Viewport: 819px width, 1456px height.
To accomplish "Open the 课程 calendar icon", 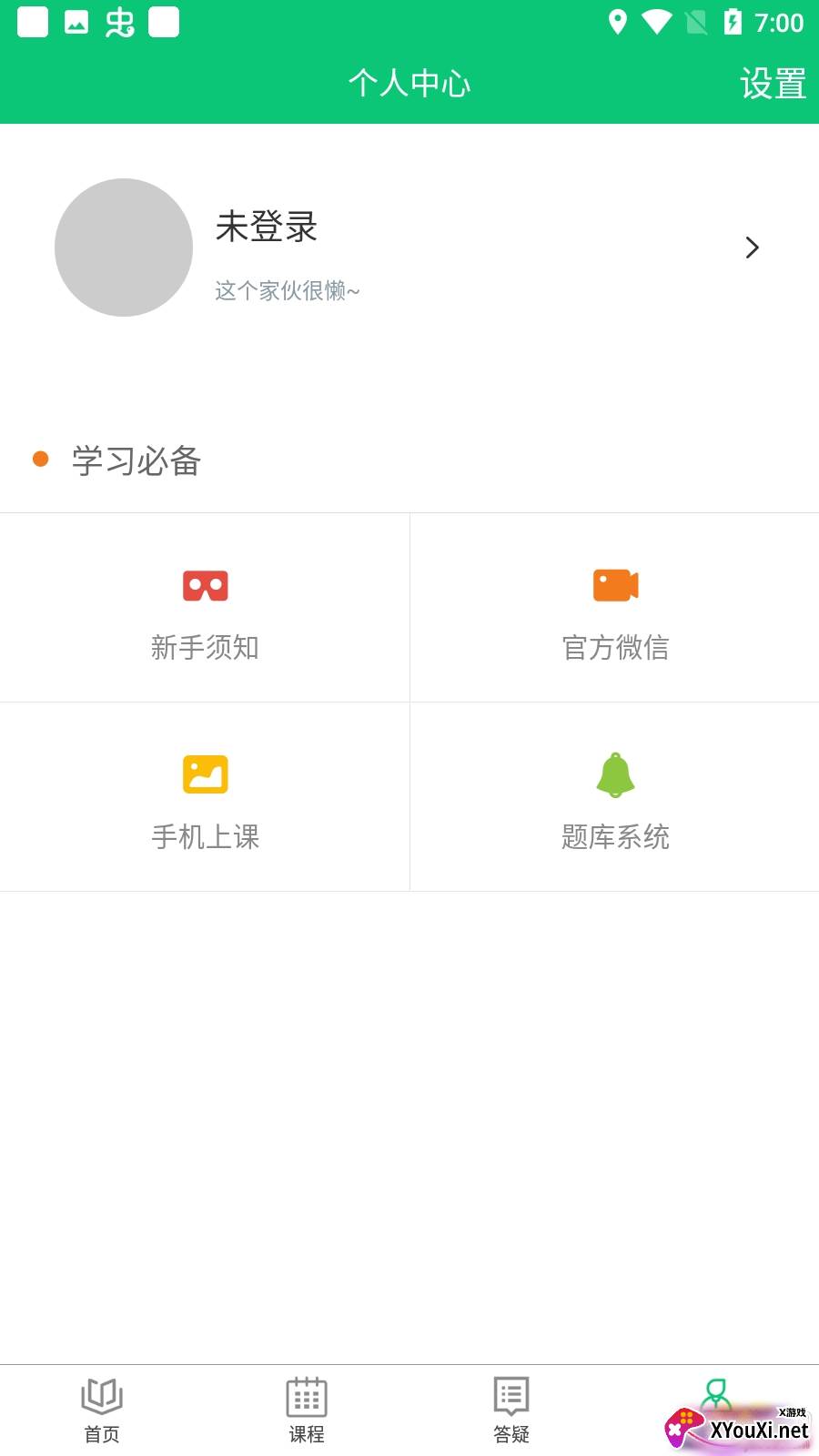I will pyautogui.click(x=307, y=1395).
